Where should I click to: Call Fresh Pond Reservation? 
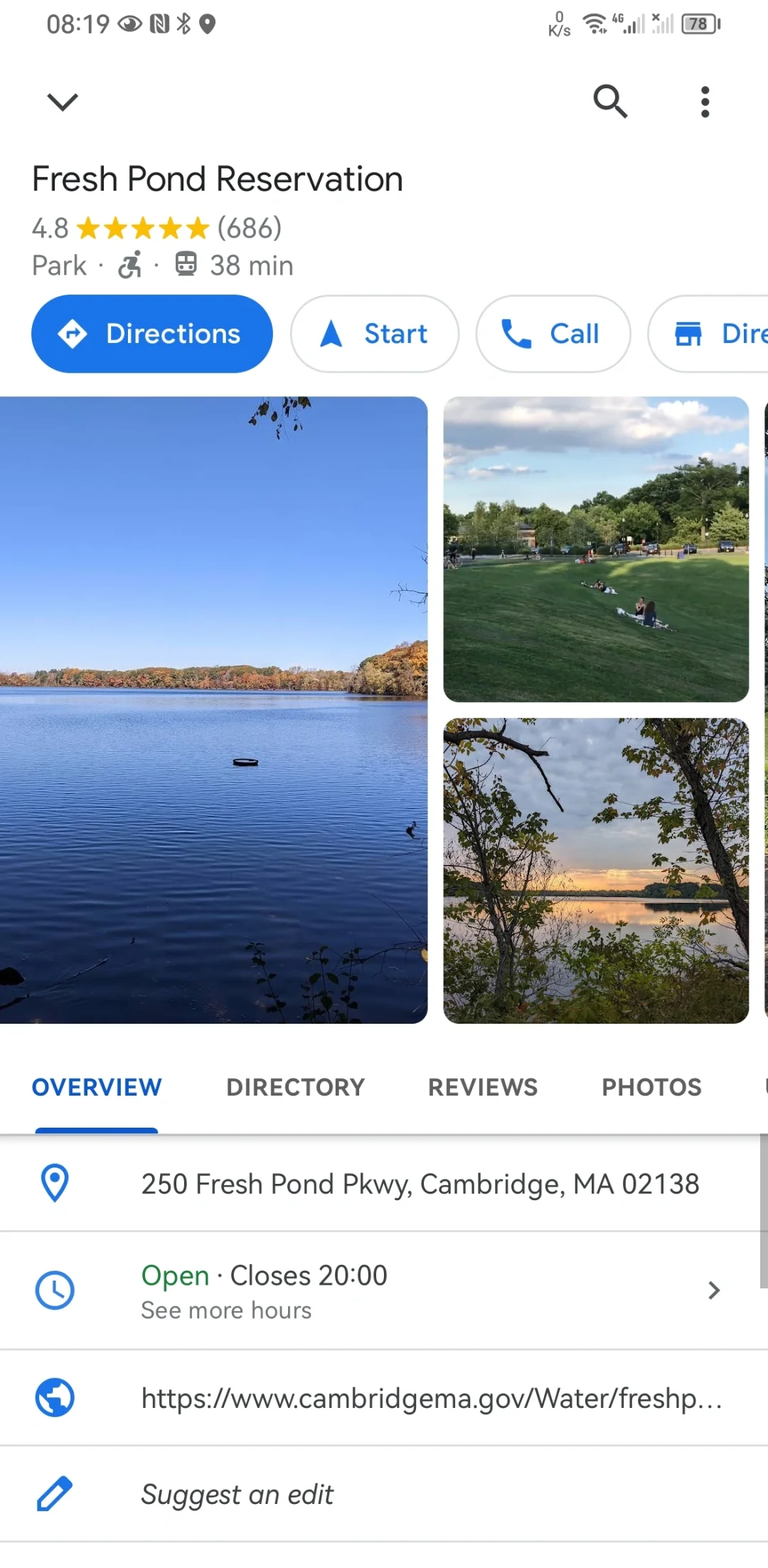coord(553,334)
